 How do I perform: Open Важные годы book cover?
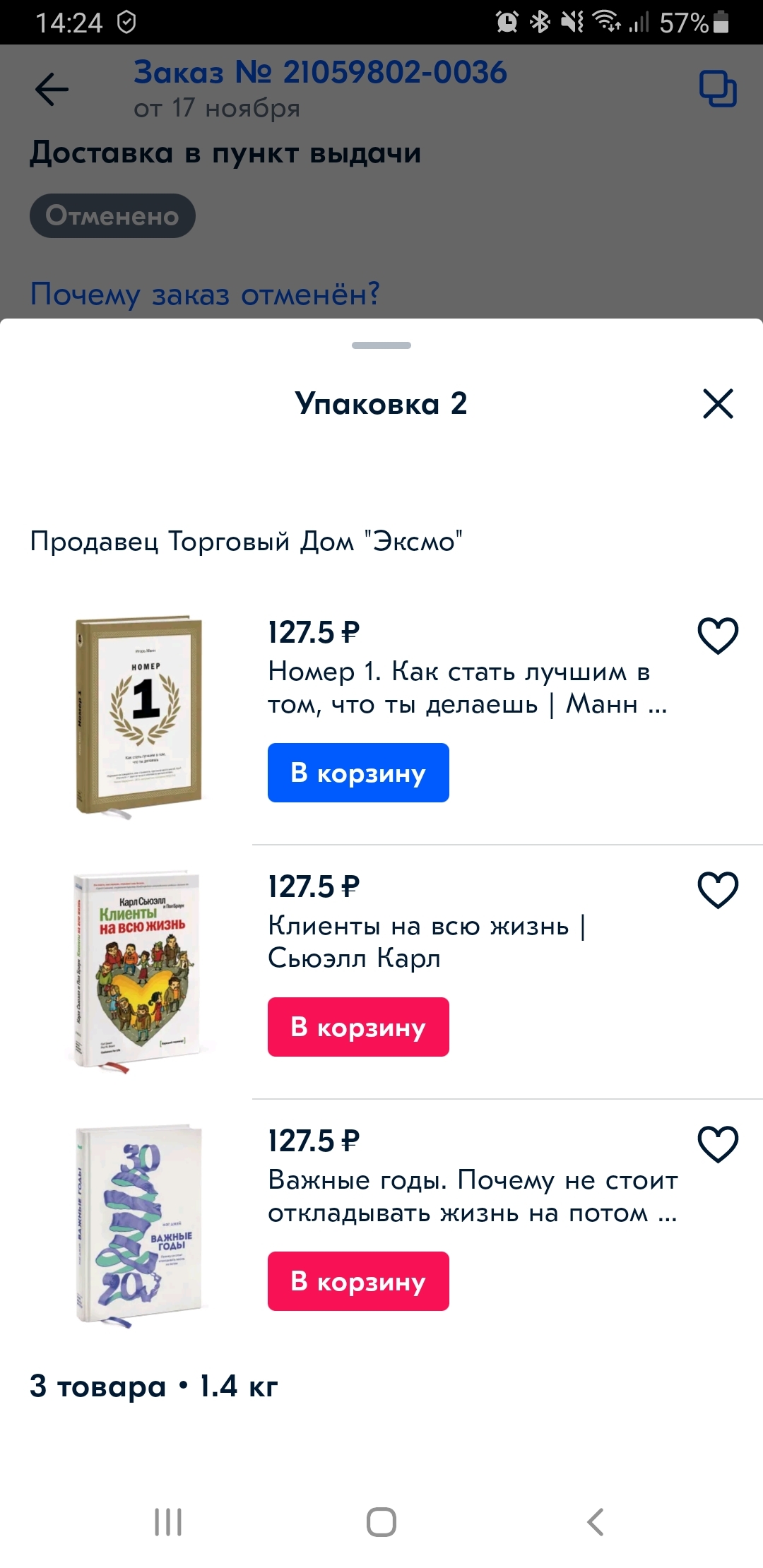(x=139, y=1225)
